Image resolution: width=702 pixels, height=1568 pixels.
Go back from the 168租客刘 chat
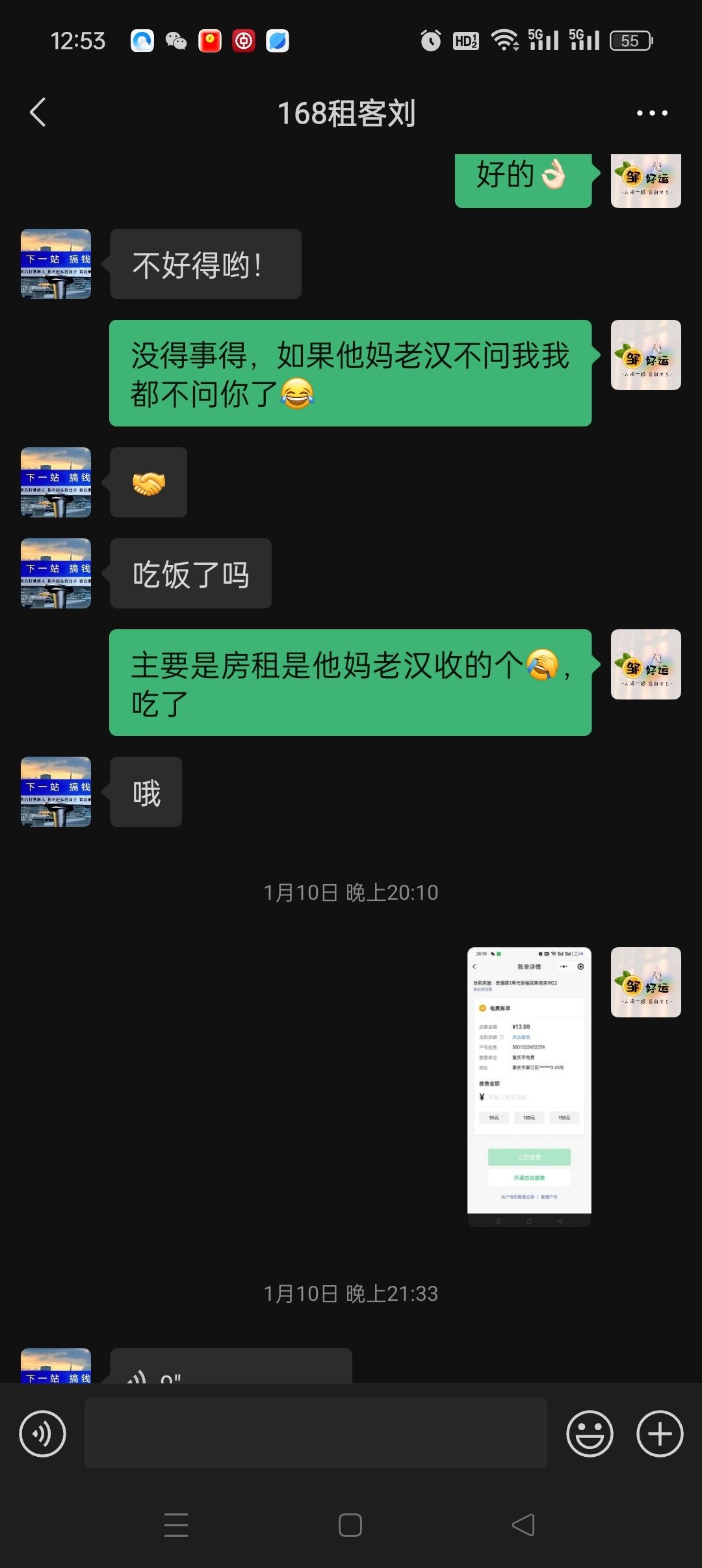point(38,112)
